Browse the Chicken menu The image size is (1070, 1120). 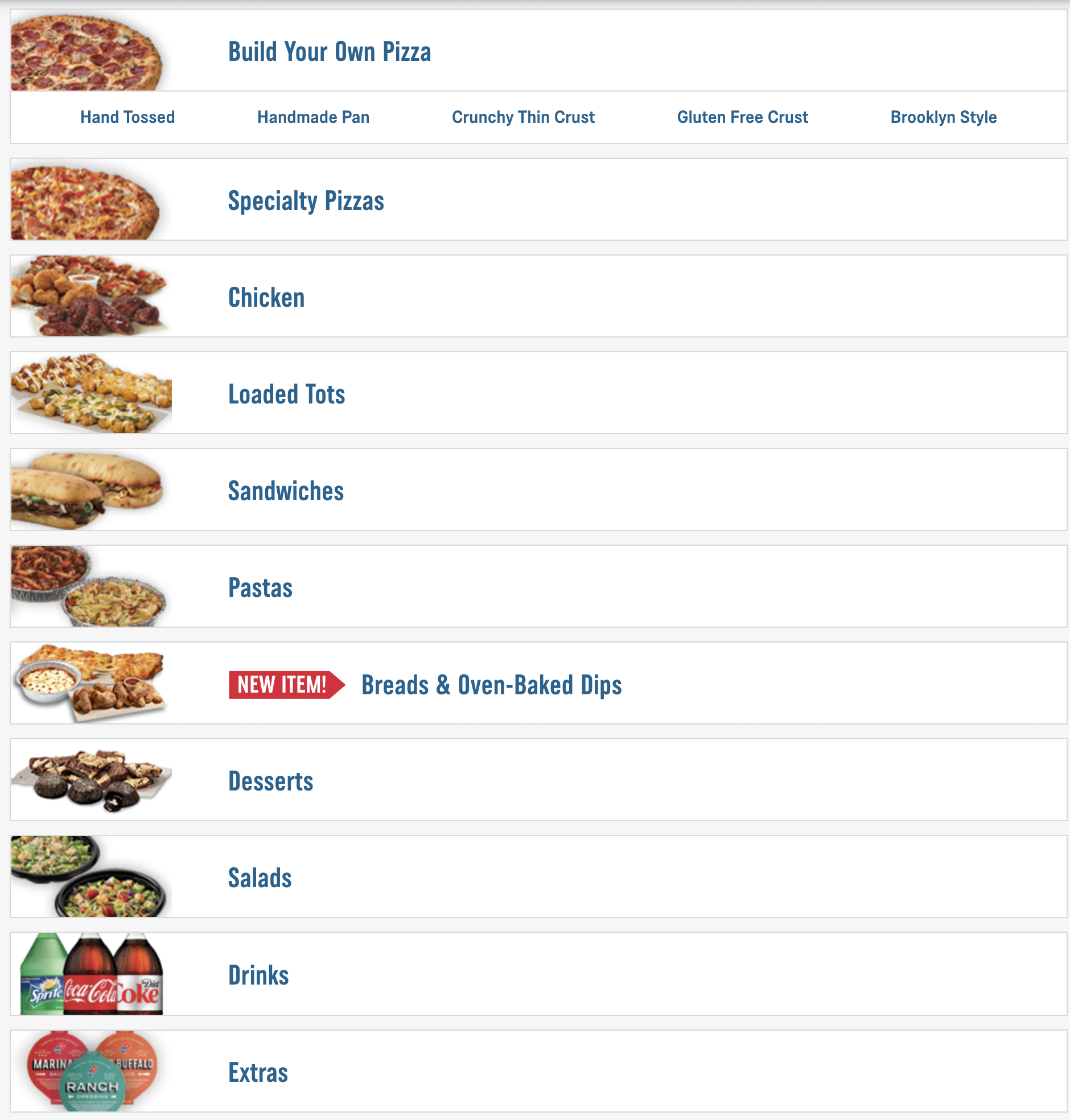click(266, 298)
